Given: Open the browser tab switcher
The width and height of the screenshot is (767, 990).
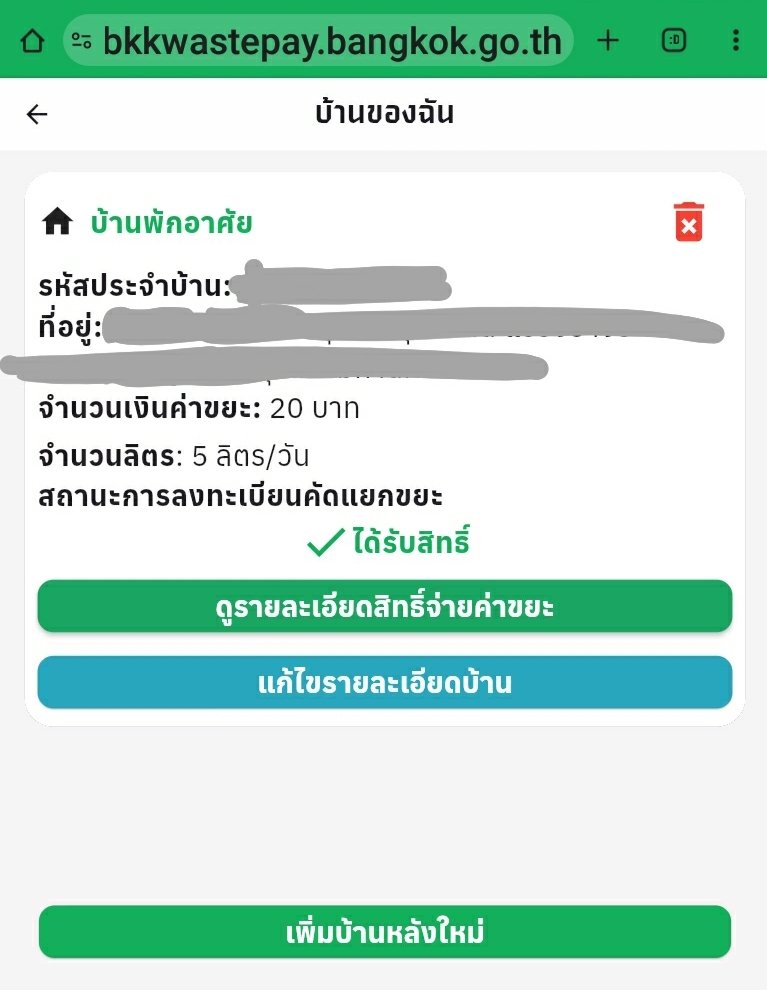Looking at the screenshot, I should tap(674, 41).
